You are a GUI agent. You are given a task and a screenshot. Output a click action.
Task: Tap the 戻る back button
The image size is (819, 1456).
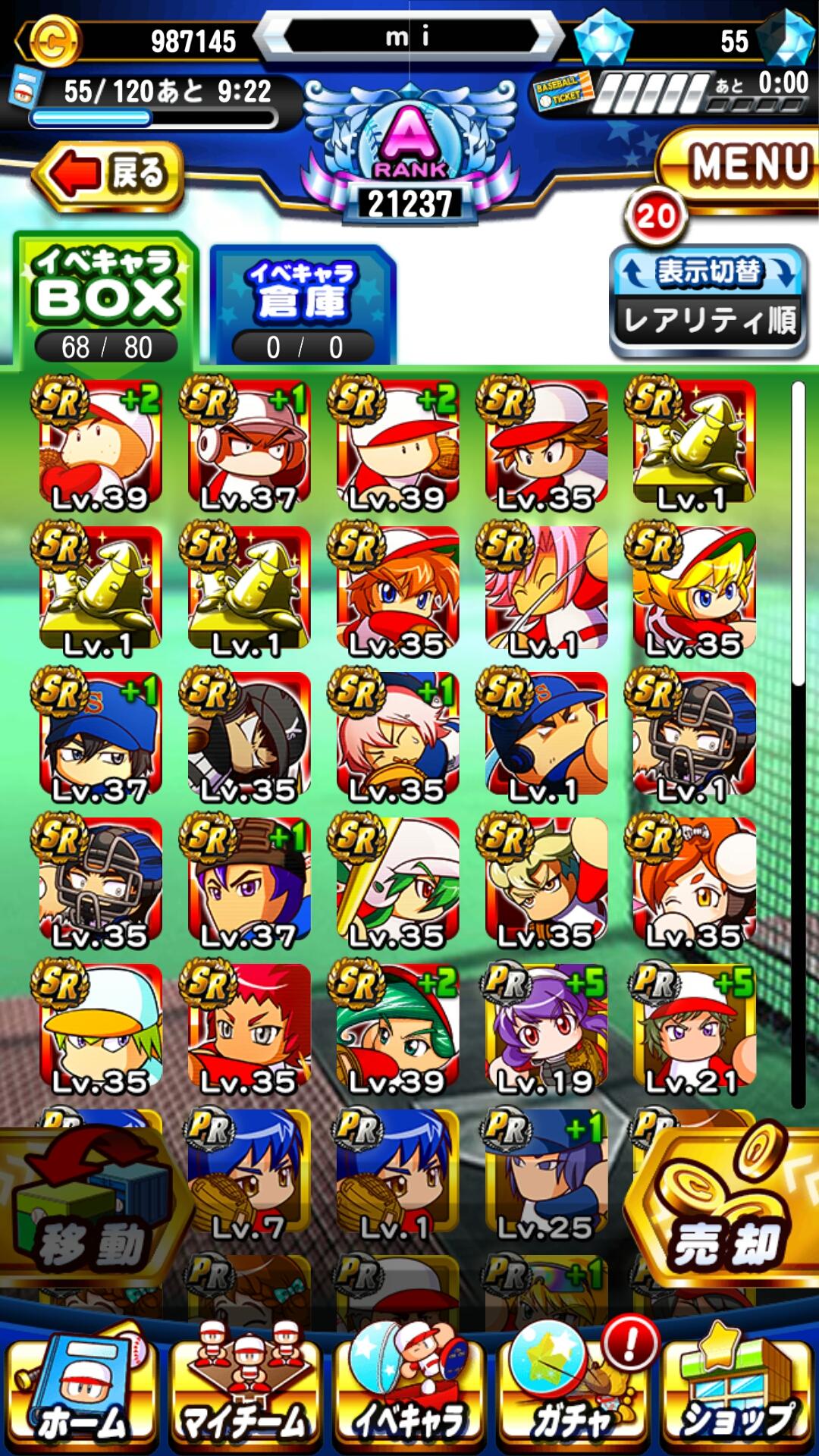pos(108,175)
